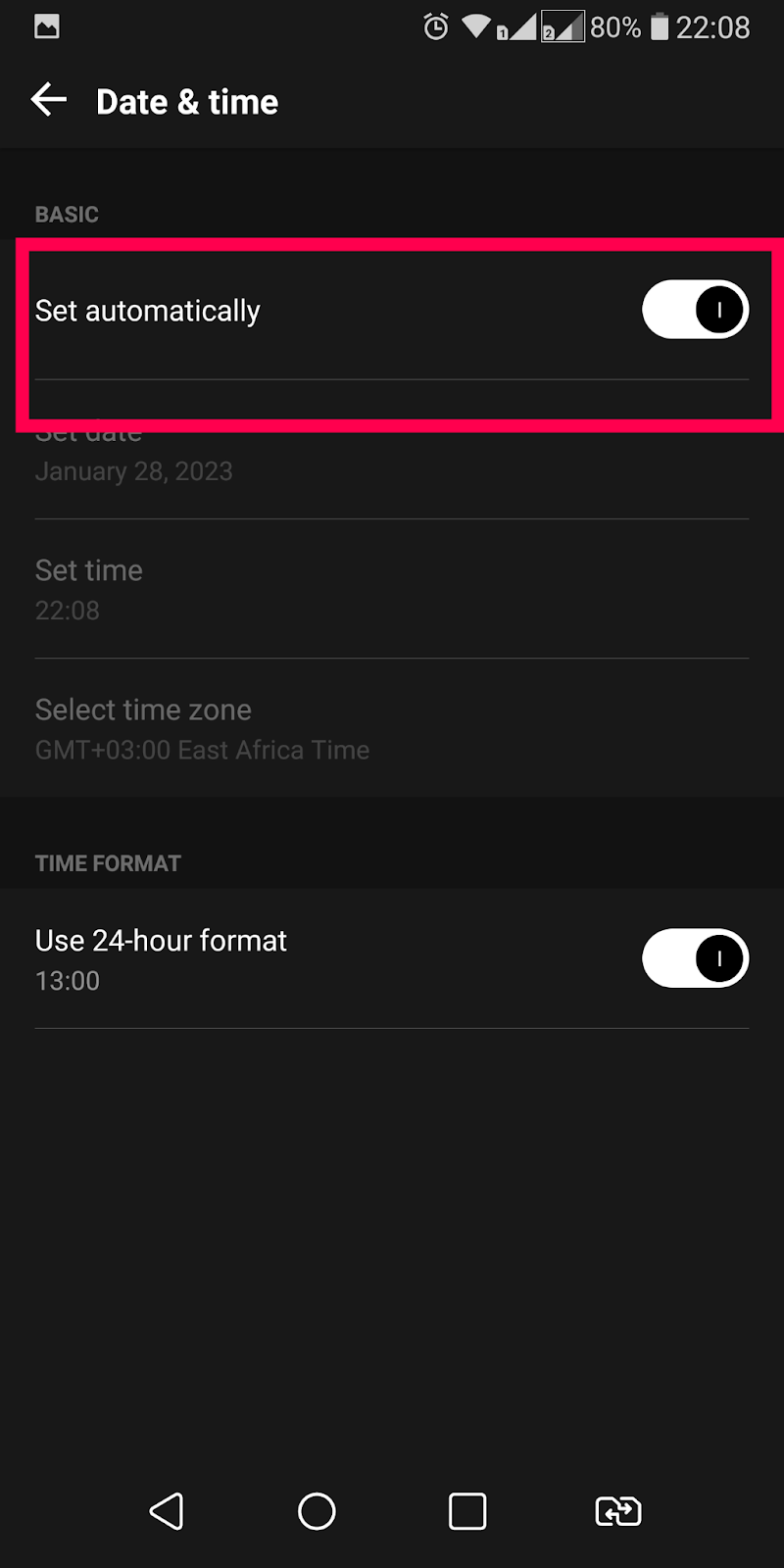Image resolution: width=784 pixels, height=1568 pixels.
Task: Tap the system home button
Action: pos(317,1511)
